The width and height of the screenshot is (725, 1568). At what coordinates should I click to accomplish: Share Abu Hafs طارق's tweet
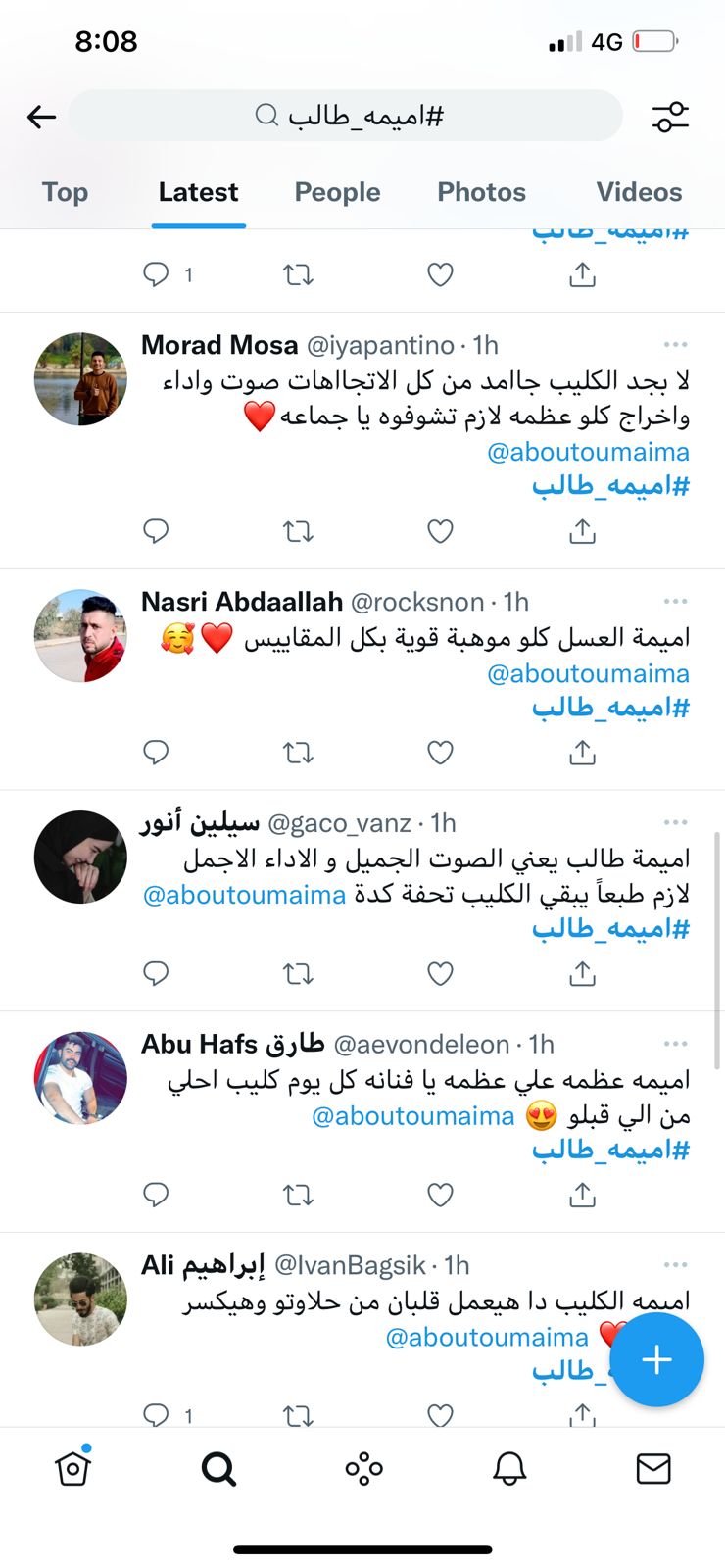582,1195
